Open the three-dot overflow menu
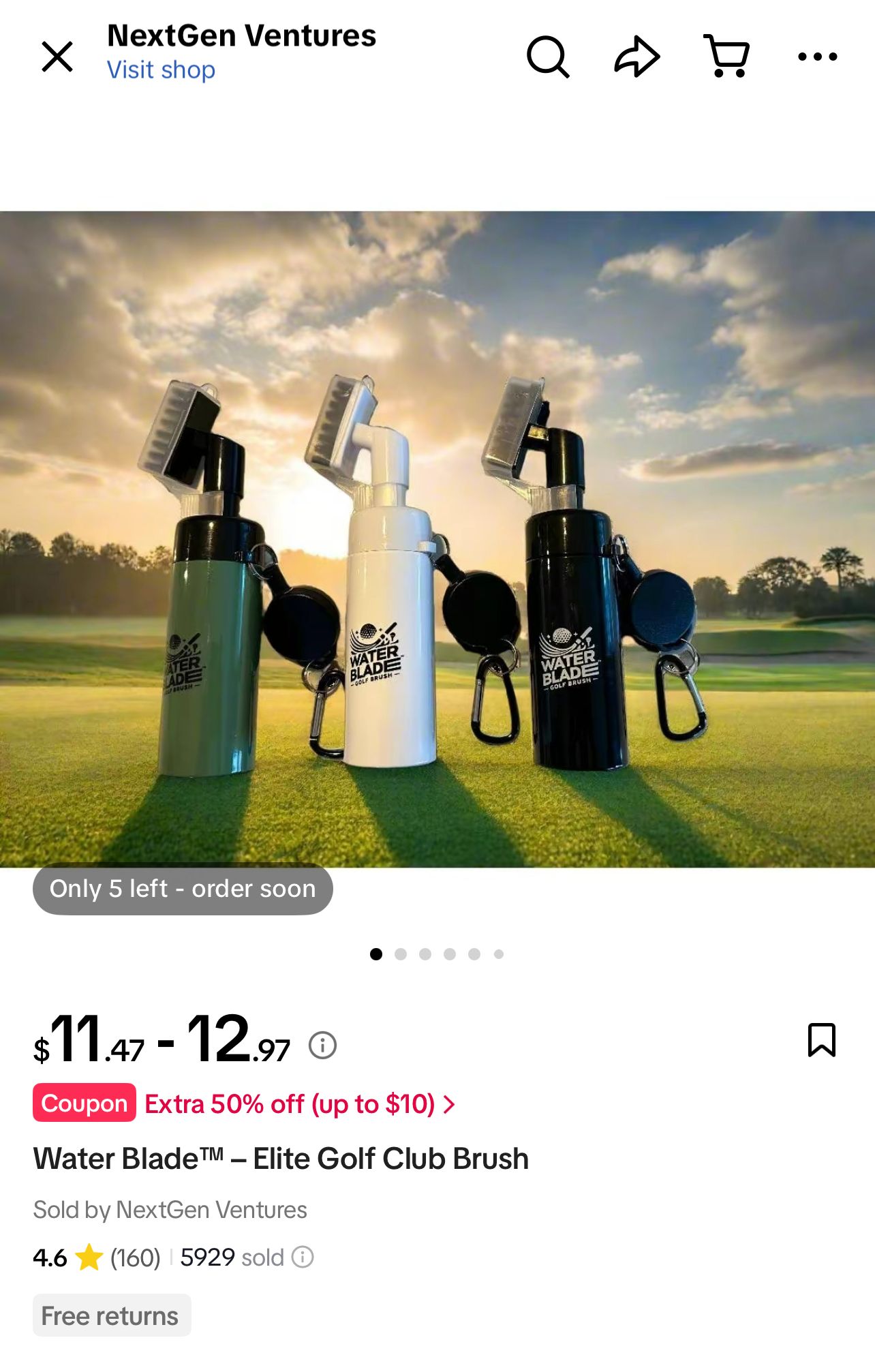This screenshot has width=875, height=1372. tap(817, 57)
